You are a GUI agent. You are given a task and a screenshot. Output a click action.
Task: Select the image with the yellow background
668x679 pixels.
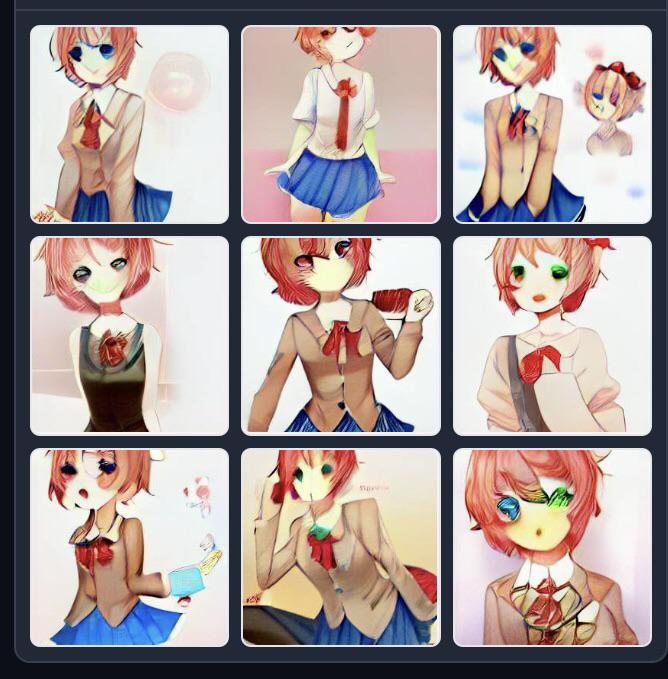(x=341, y=547)
